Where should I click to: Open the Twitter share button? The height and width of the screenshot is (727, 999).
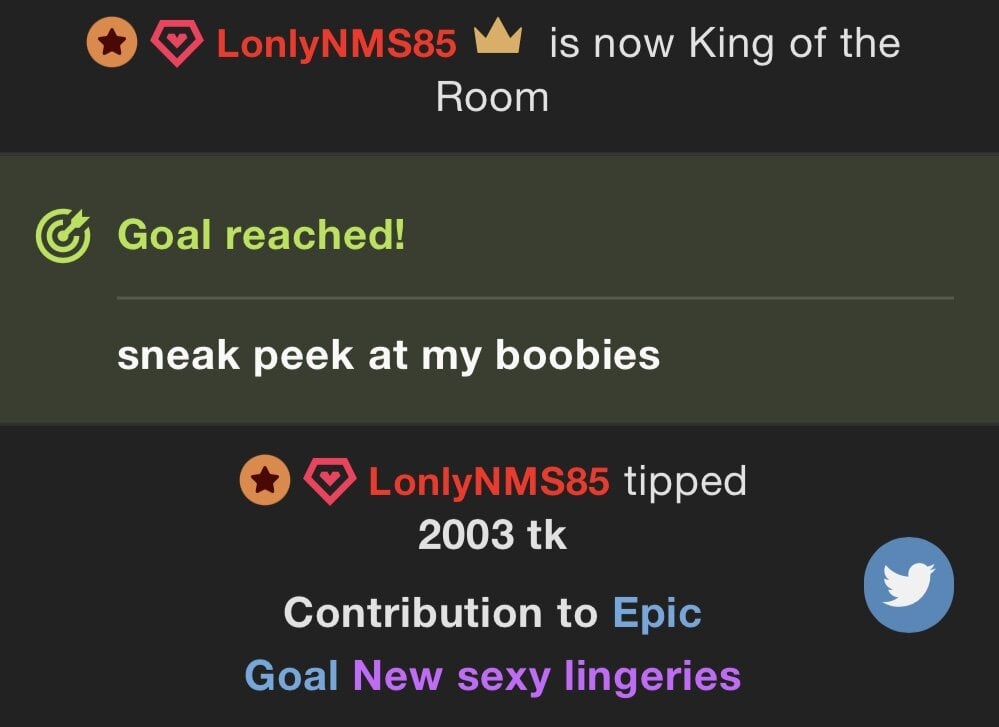click(908, 585)
